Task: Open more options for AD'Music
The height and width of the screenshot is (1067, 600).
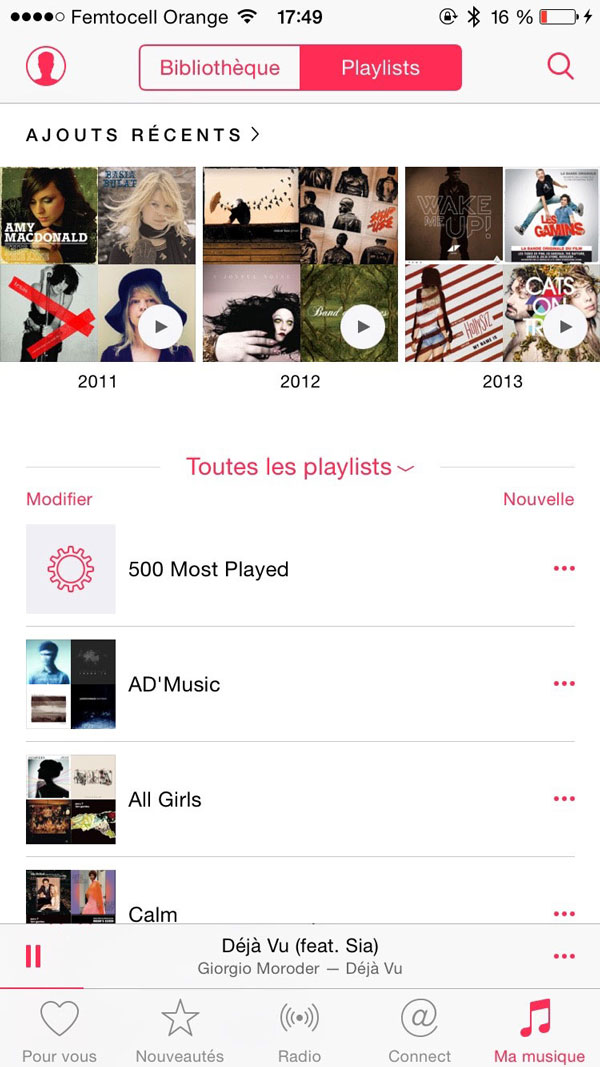Action: 564,683
